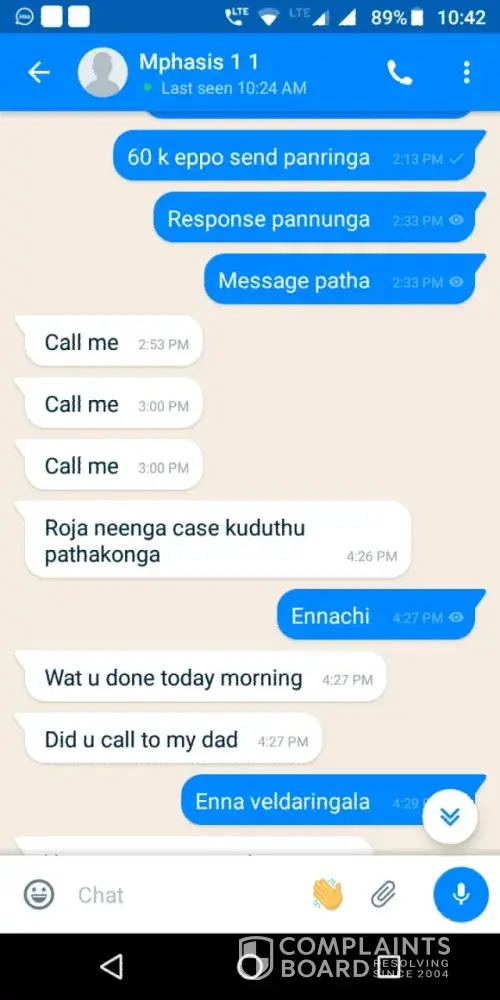Jump to the latest messages

(450, 816)
